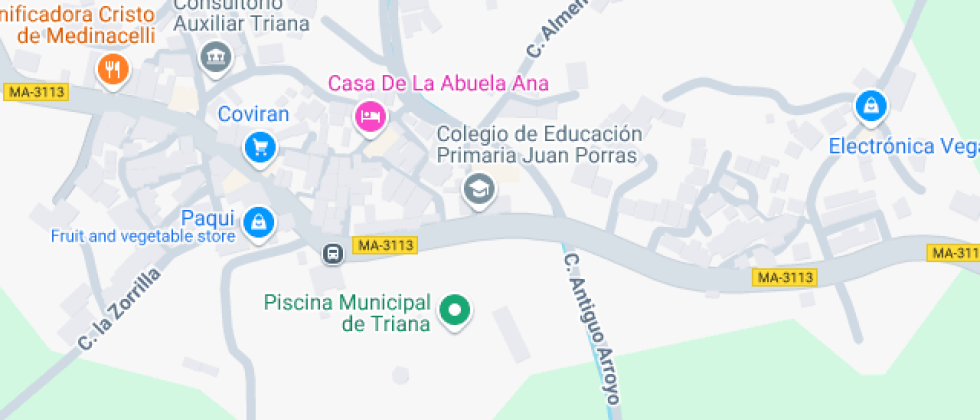Select the Casa De La Abuela Ana lodging pin
Viewport: 980px width, 420px height.
pyautogui.click(x=371, y=117)
